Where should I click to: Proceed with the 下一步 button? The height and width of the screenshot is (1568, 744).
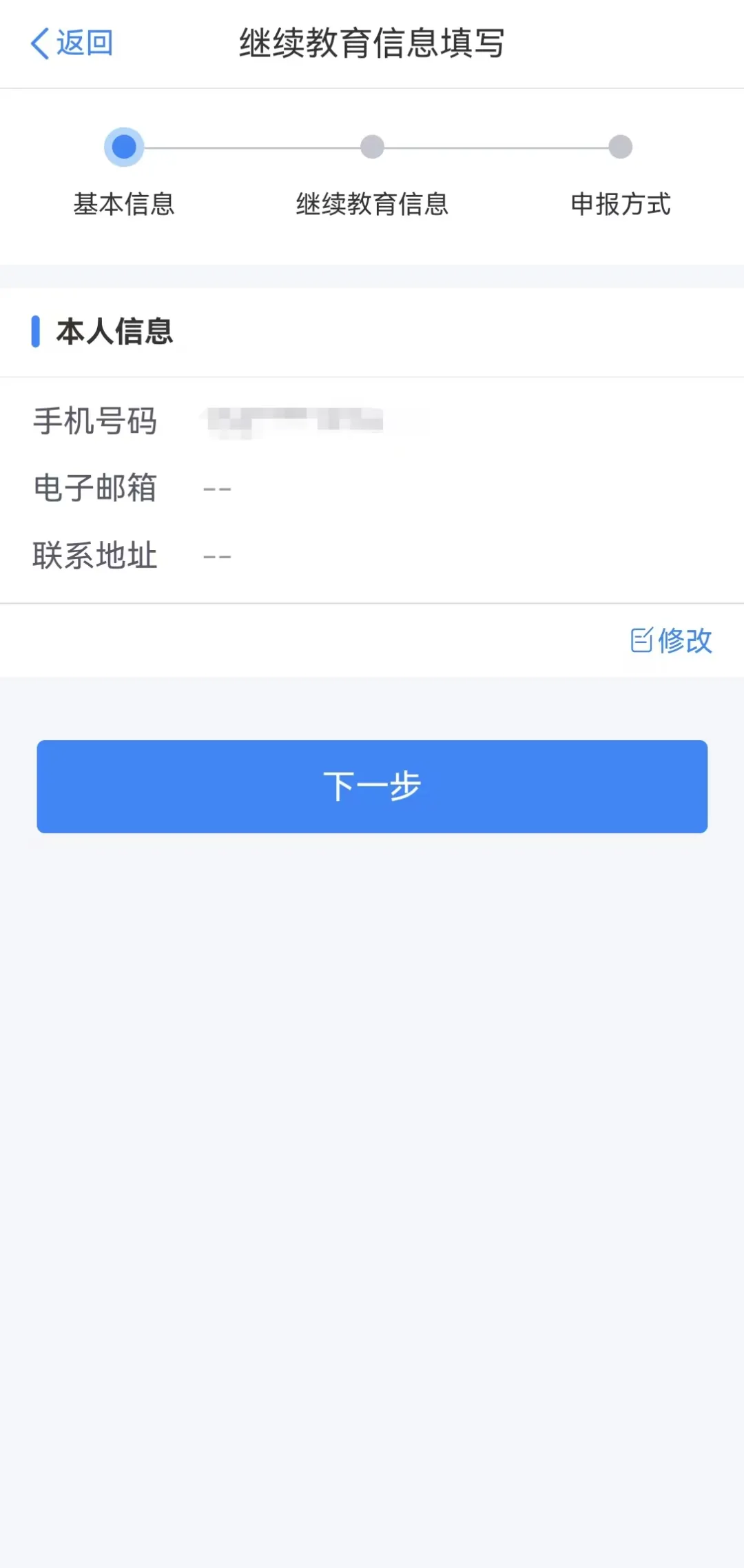tap(372, 786)
